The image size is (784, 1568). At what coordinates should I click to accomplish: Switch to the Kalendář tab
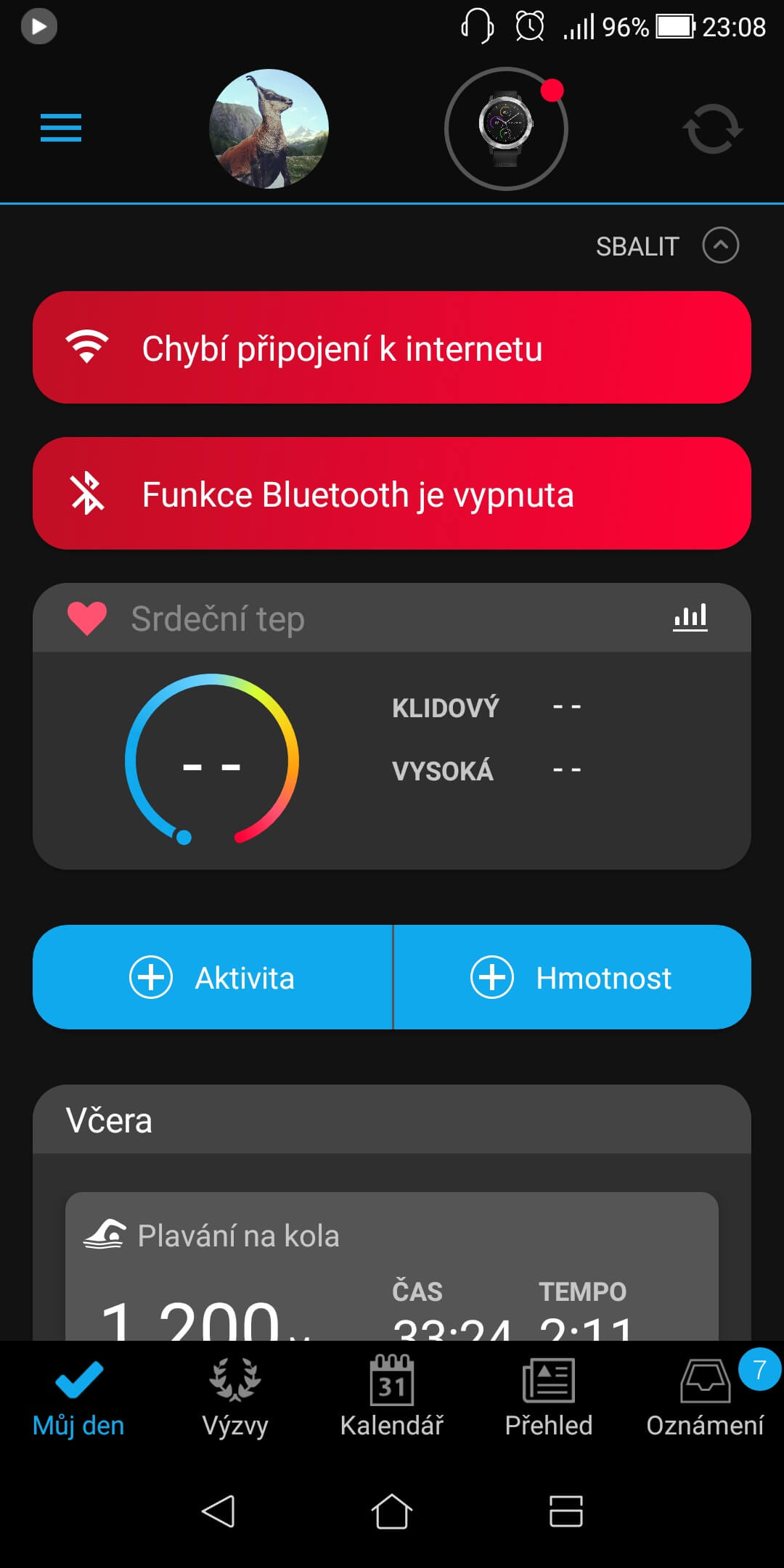392,1397
